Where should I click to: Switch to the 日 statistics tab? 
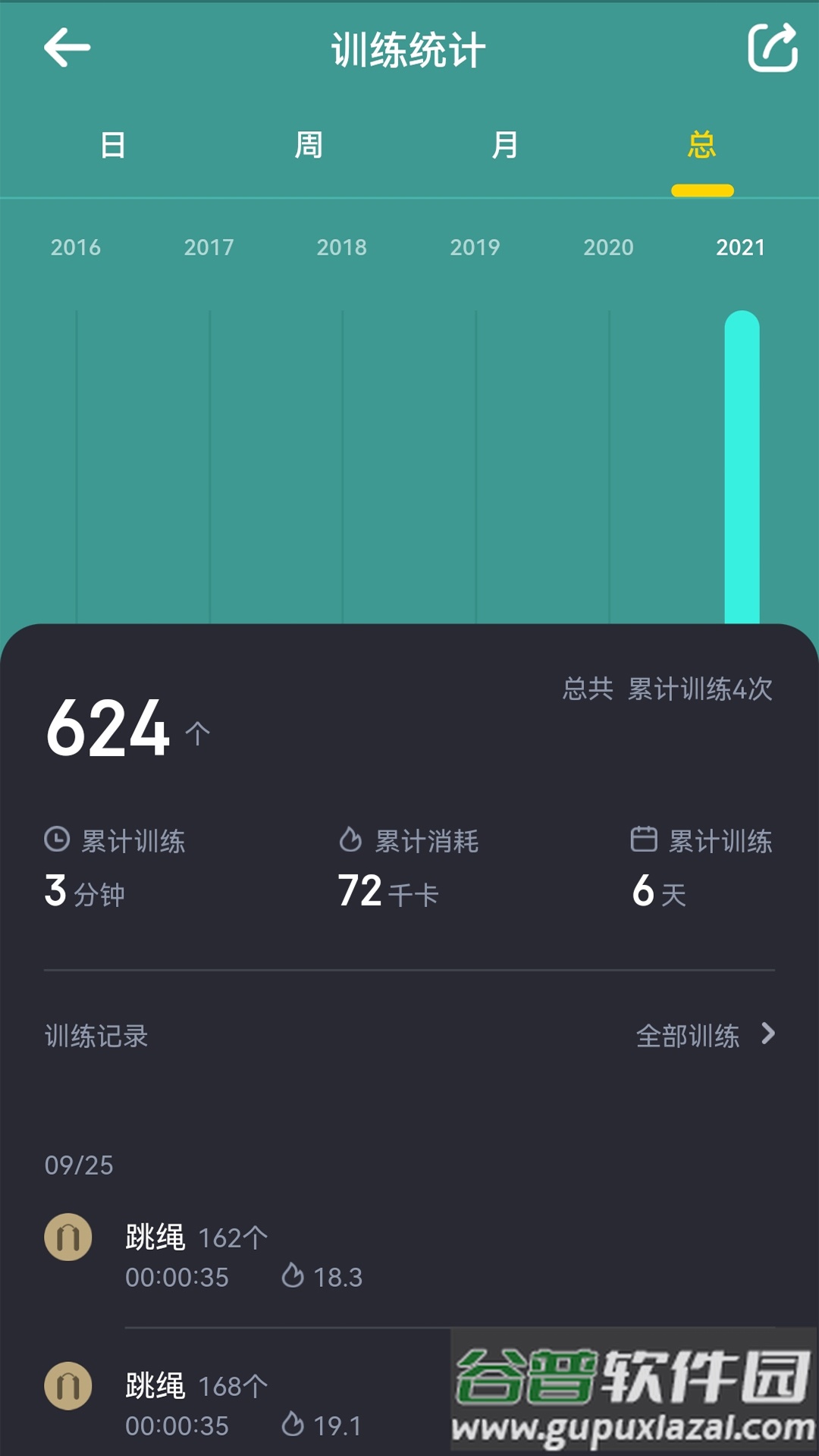pyautogui.click(x=111, y=146)
